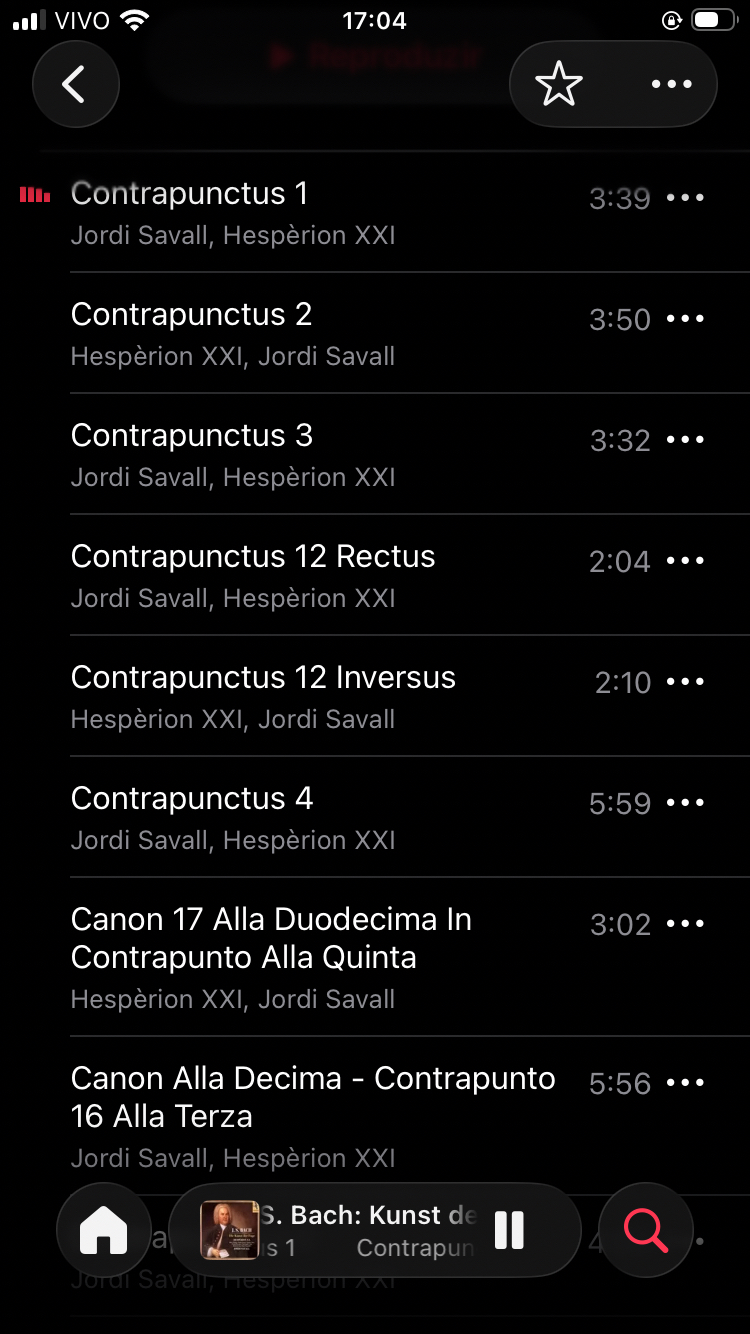Screen dimensions: 750x1334
Task: Play Contrapunctus 12 Rectus
Action: click(300, 575)
